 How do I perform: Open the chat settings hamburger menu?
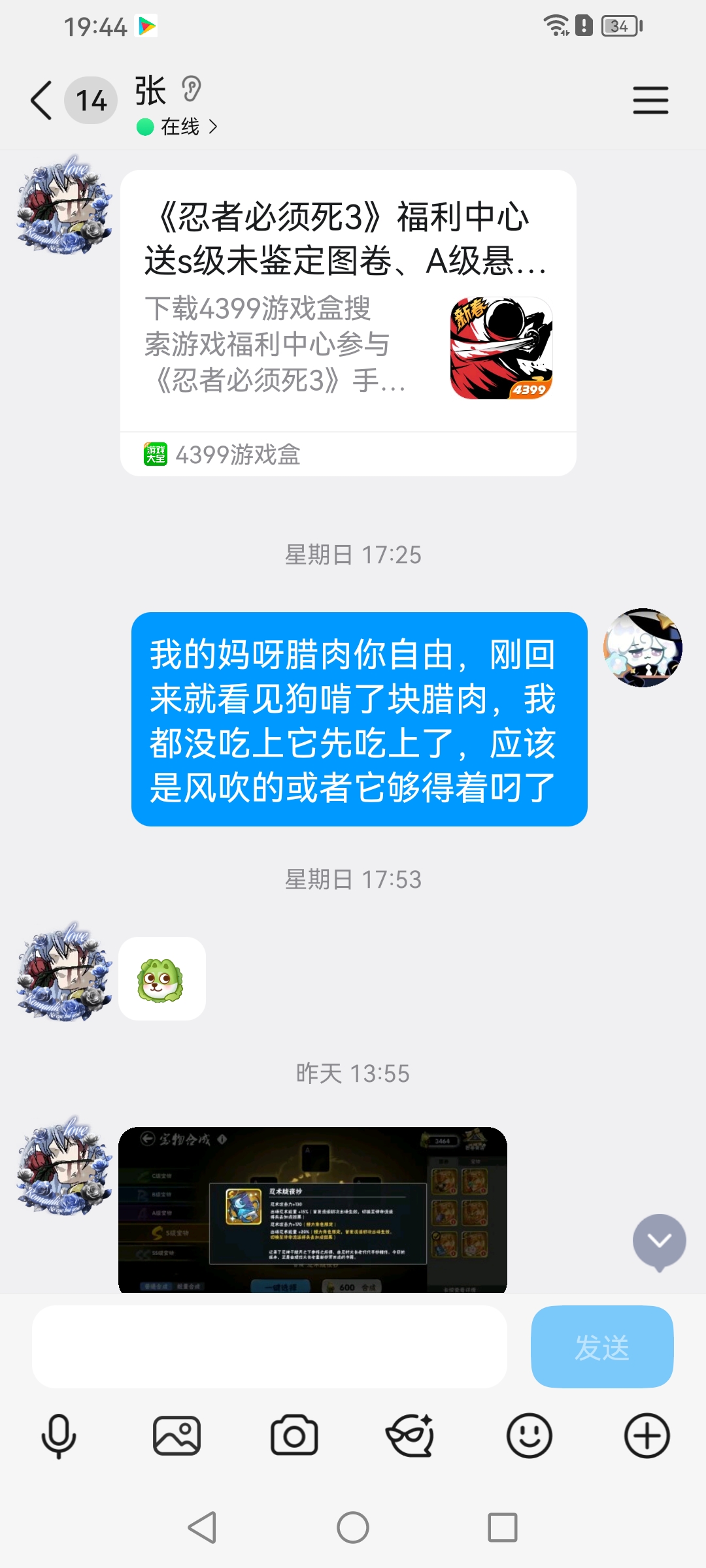point(650,101)
